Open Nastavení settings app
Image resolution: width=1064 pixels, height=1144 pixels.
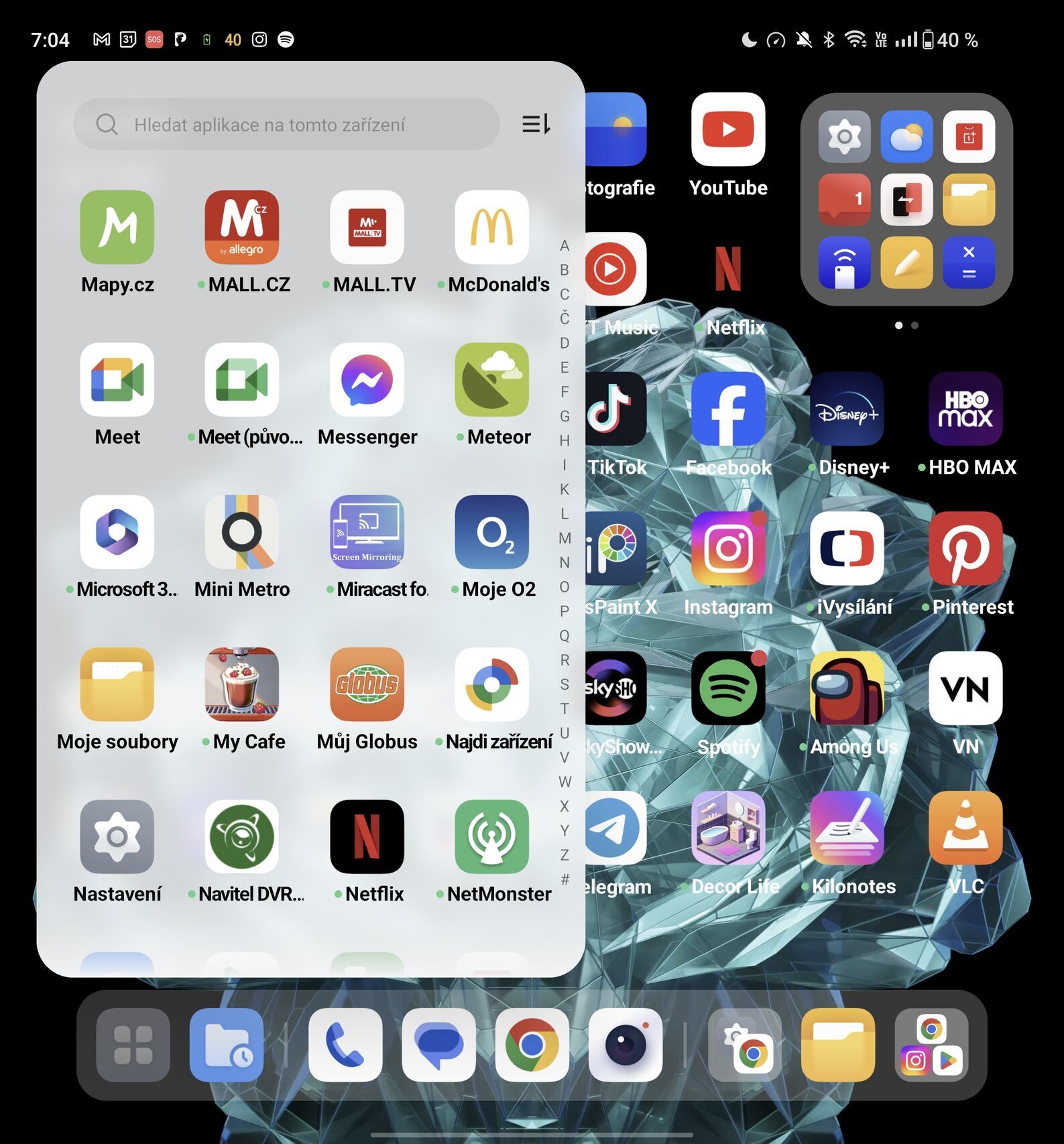click(117, 837)
